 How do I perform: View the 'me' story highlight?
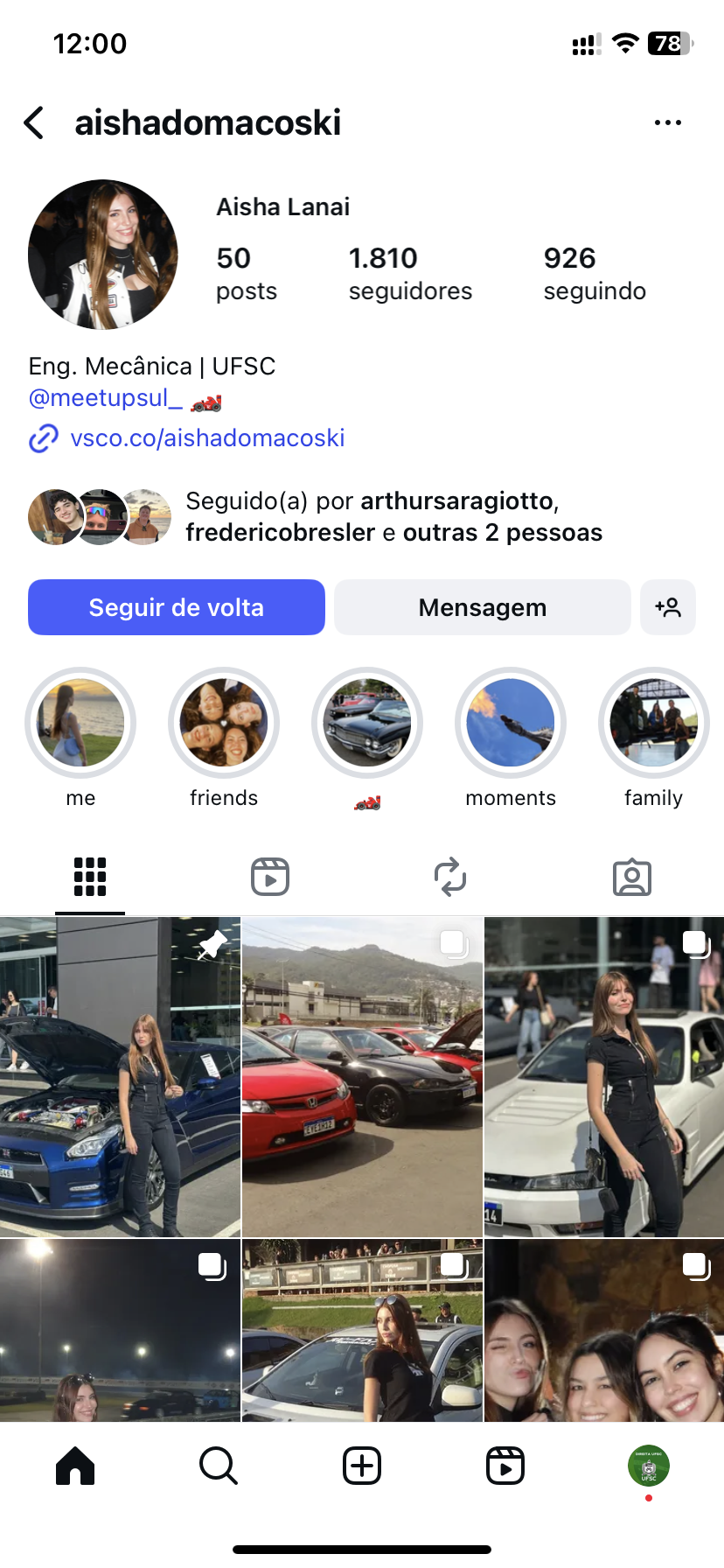pos(80,723)
